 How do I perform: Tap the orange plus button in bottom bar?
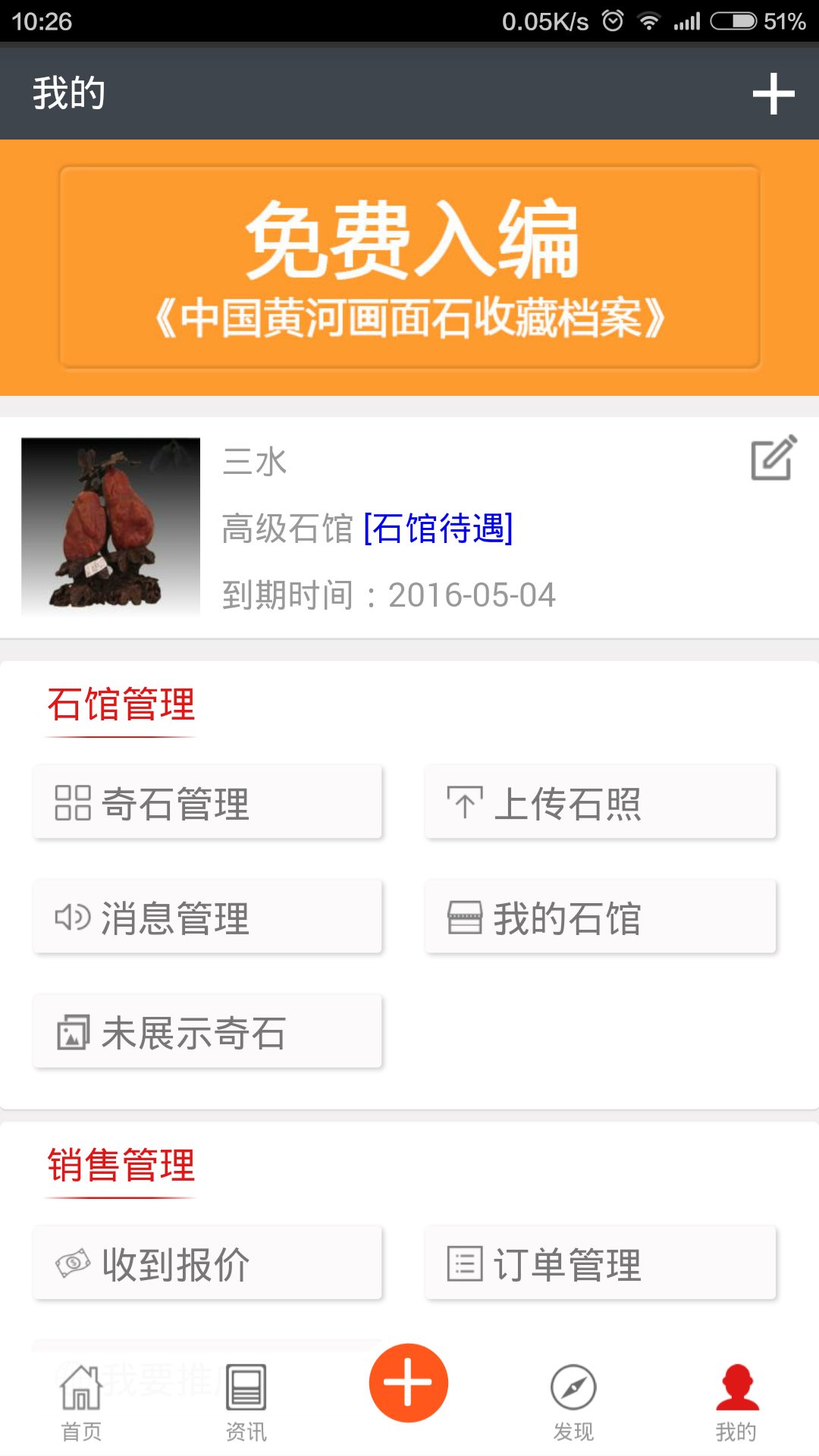[409, 1382]
